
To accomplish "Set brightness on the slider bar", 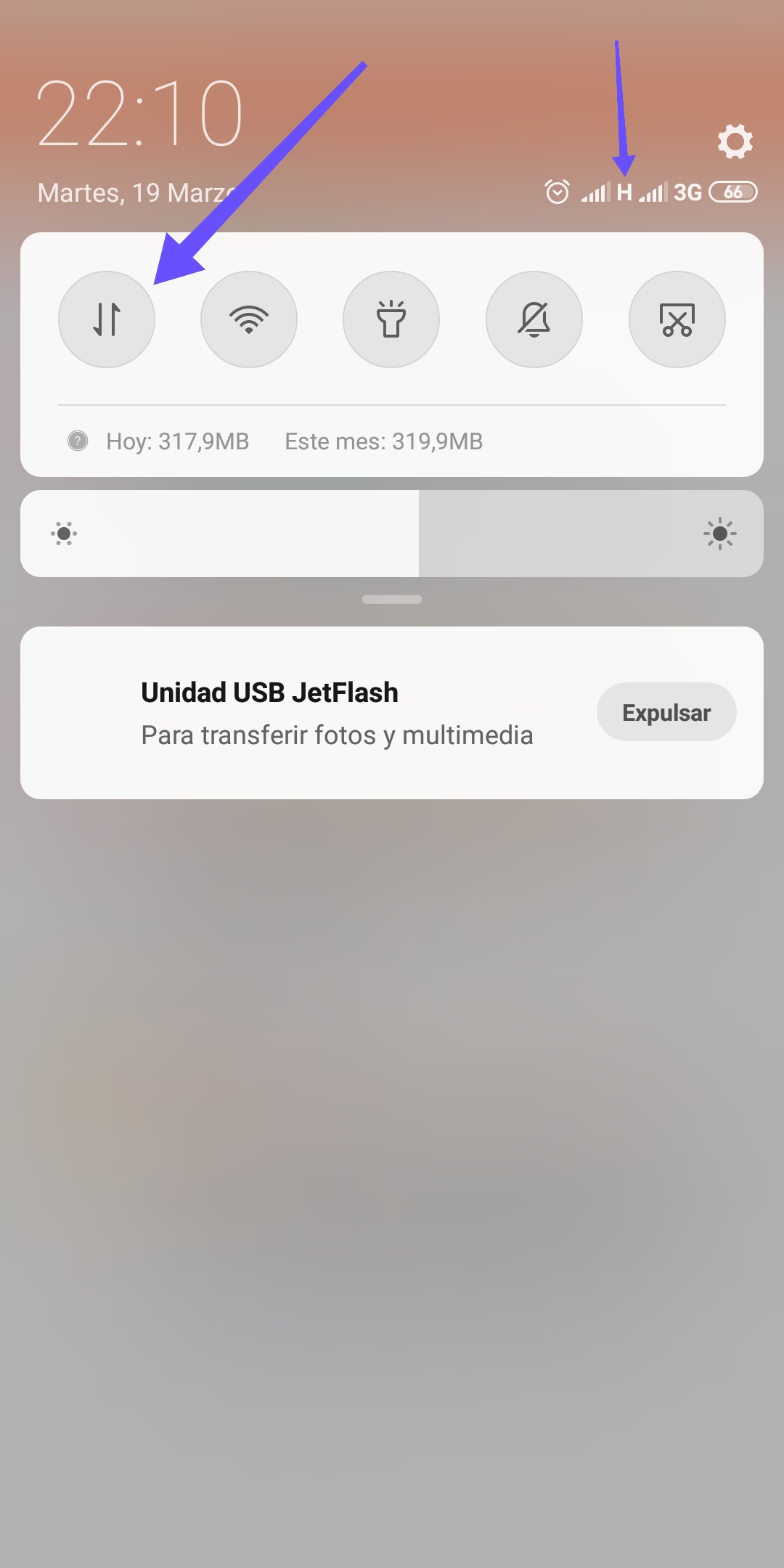I will (392, 534).
